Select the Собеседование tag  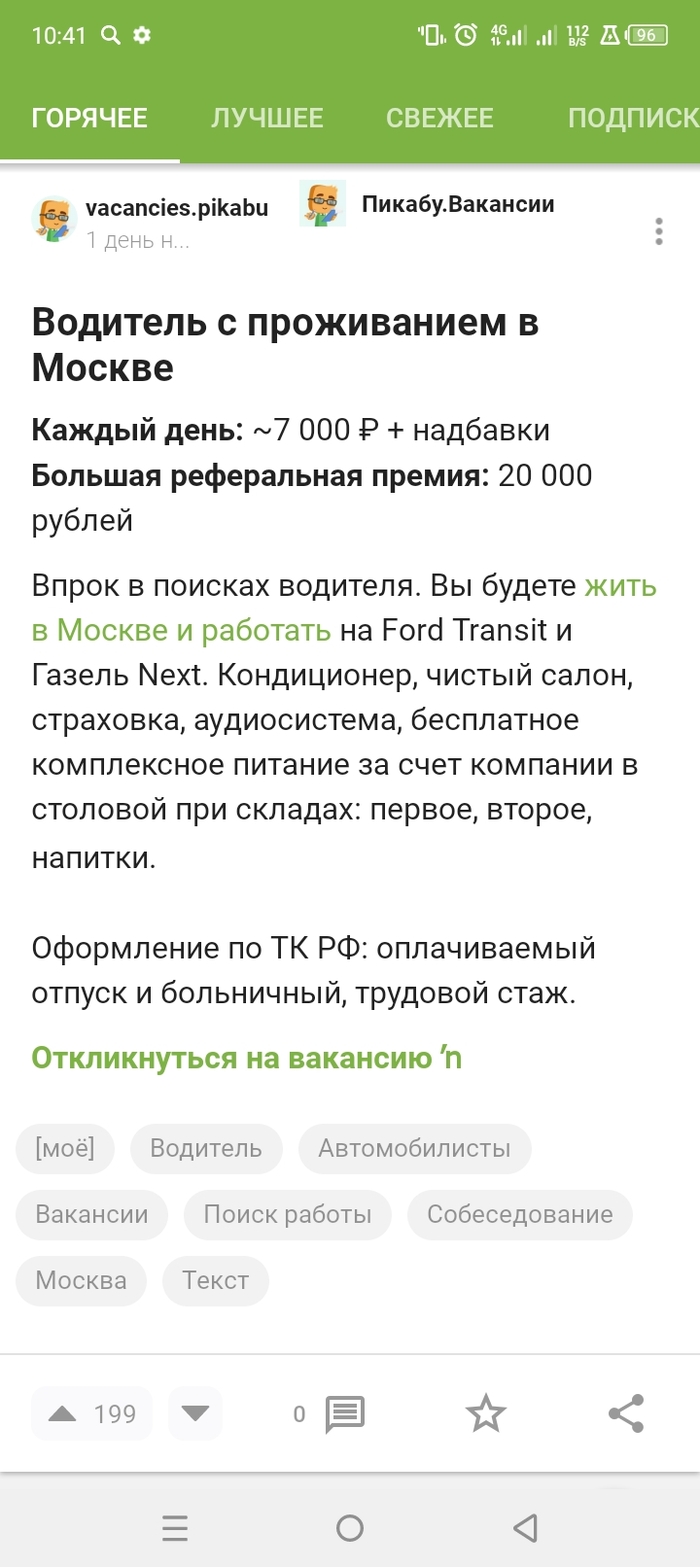[519, 1215]
